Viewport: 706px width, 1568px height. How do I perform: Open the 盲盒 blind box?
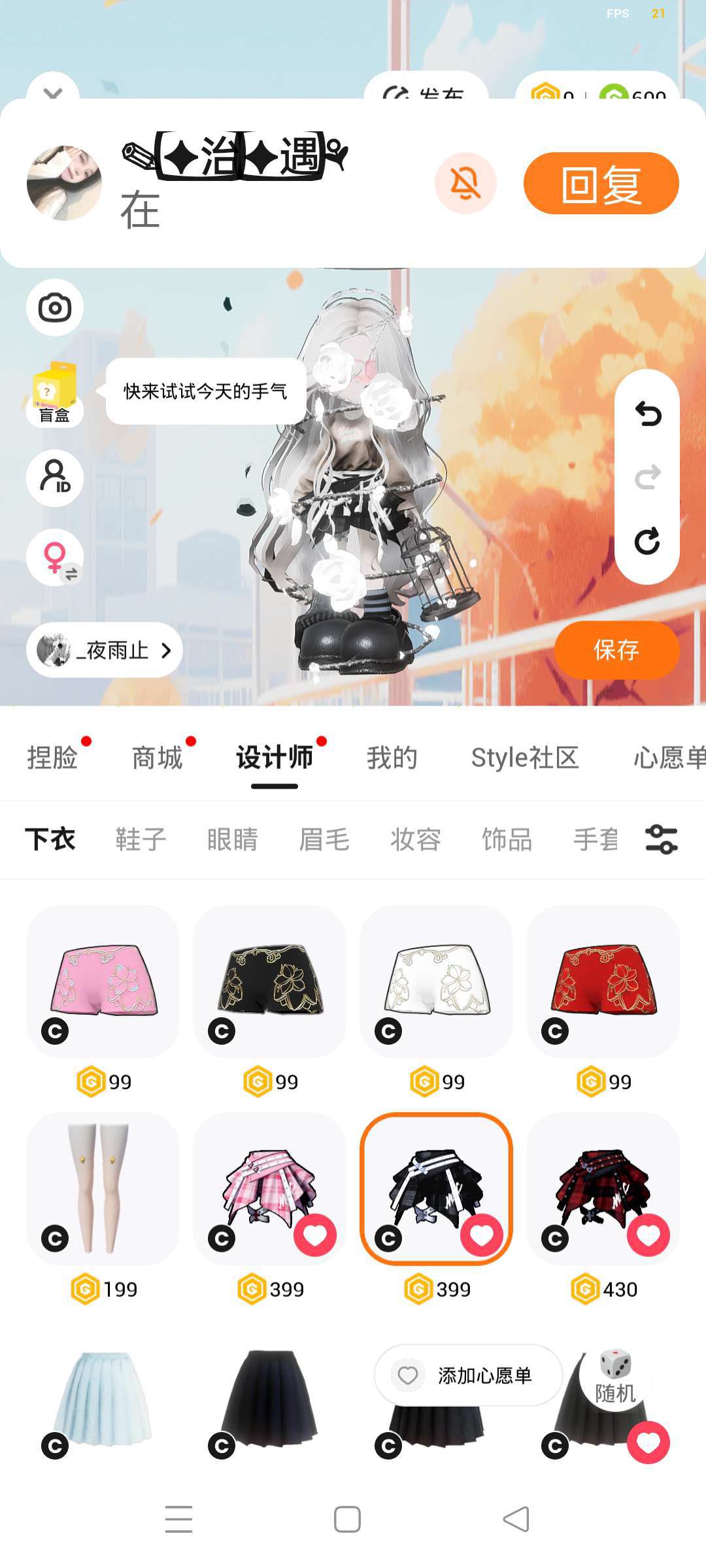(55, 394)
